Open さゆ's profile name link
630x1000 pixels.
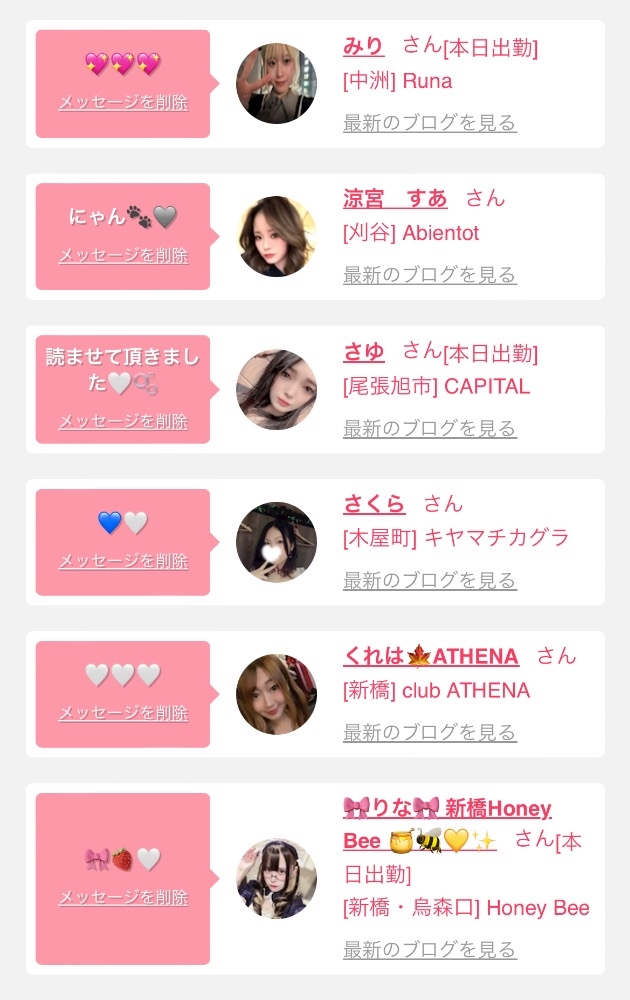(363, 351)
